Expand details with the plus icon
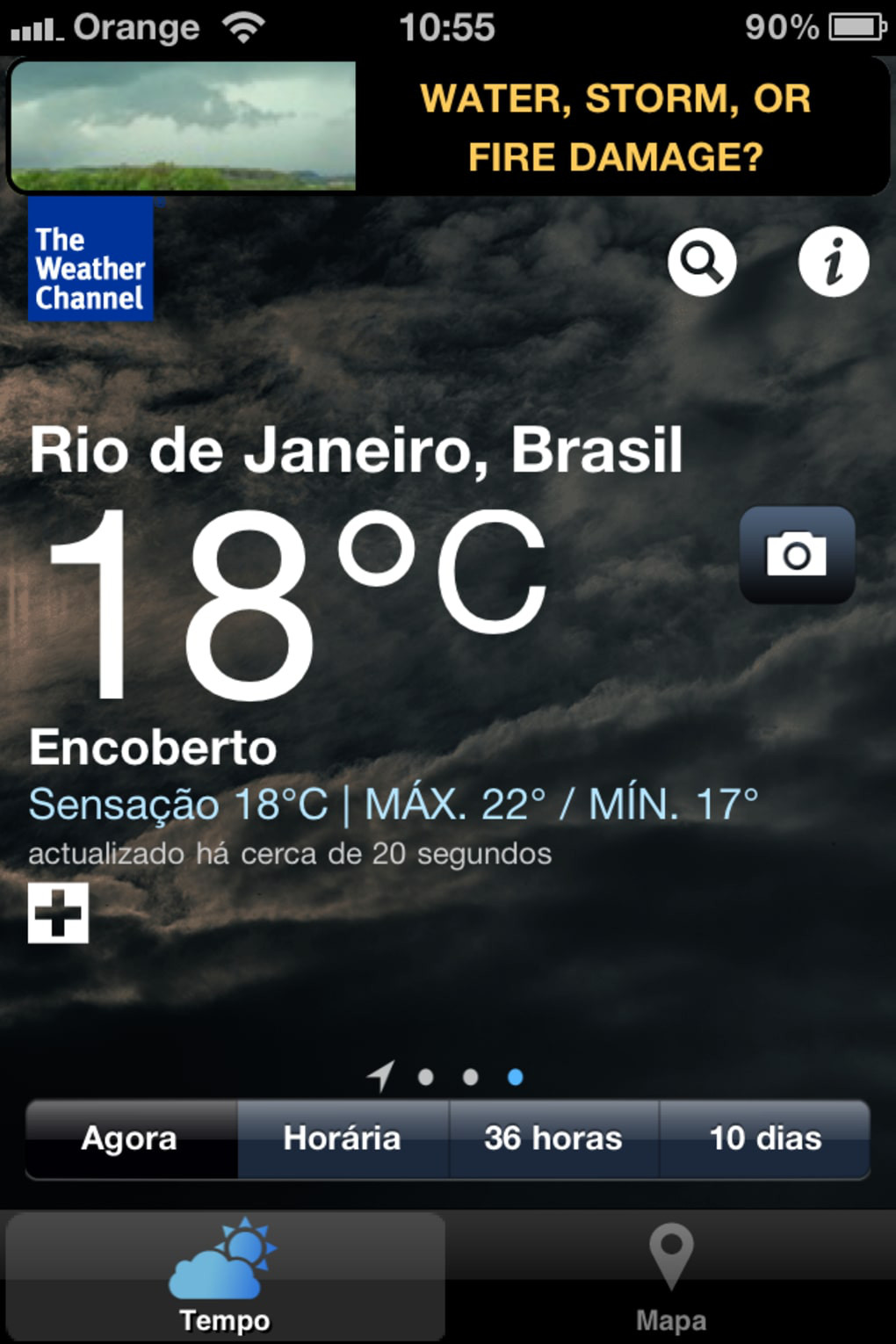 click(x=58, y=914)
